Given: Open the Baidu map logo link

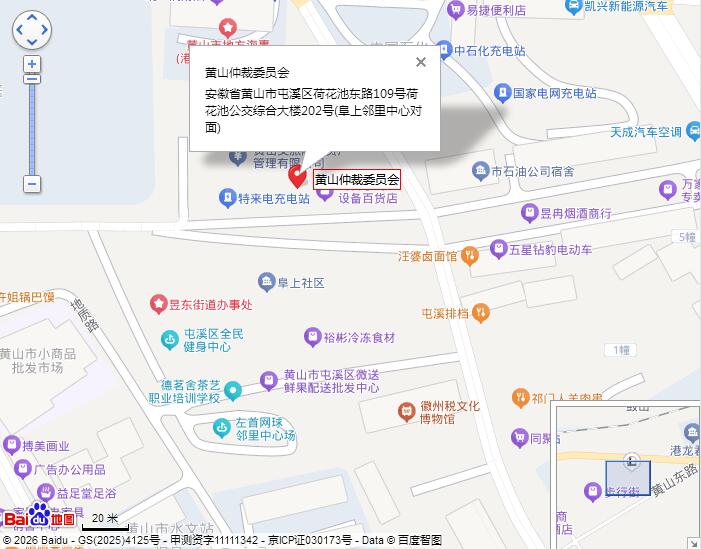Looking at the screenshot, I should pyautogui.click(x=40, y=517).
